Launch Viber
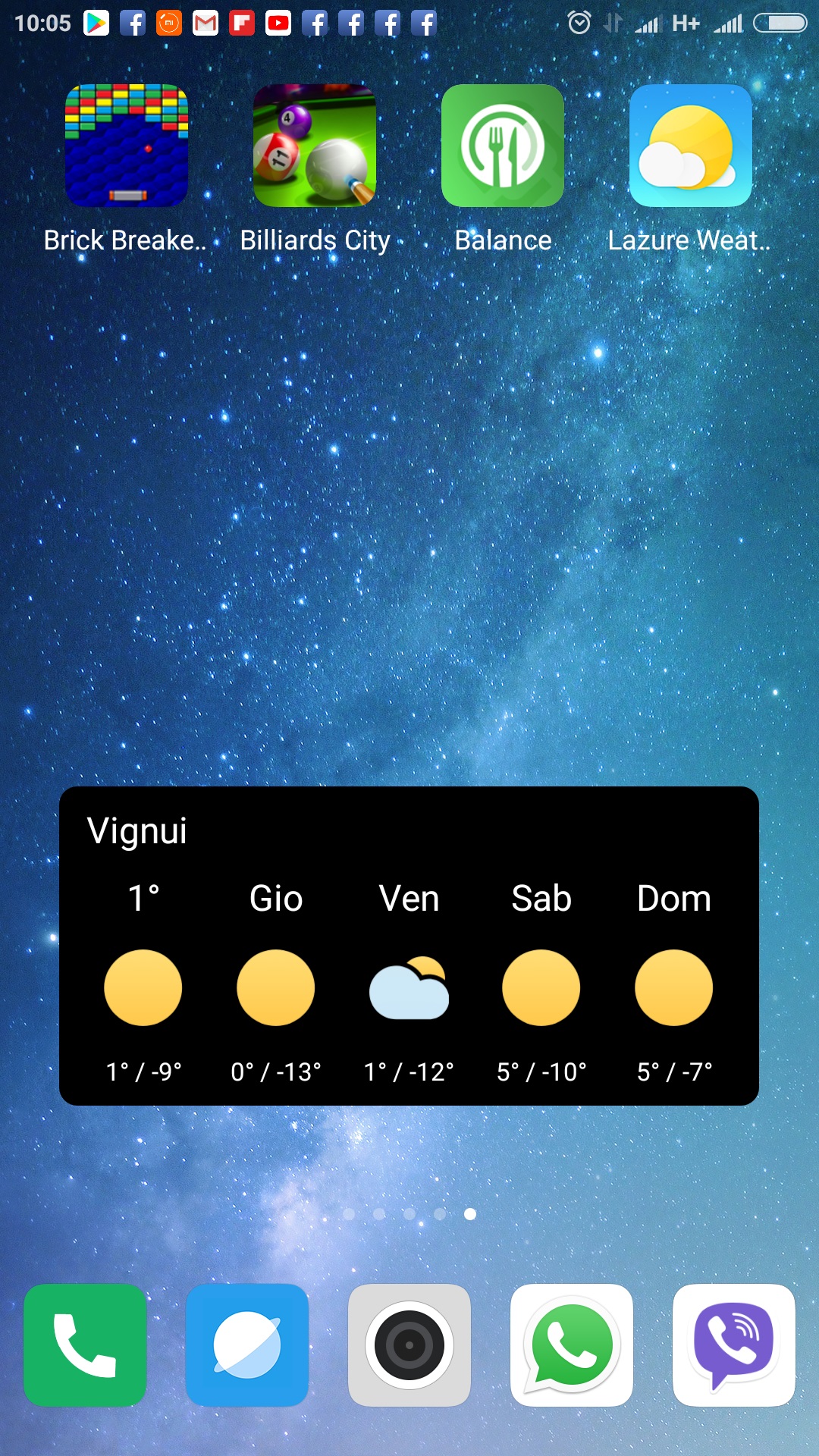This screenshot has width=819, height=1456. pyautogui.click(x=734, y=1345)
